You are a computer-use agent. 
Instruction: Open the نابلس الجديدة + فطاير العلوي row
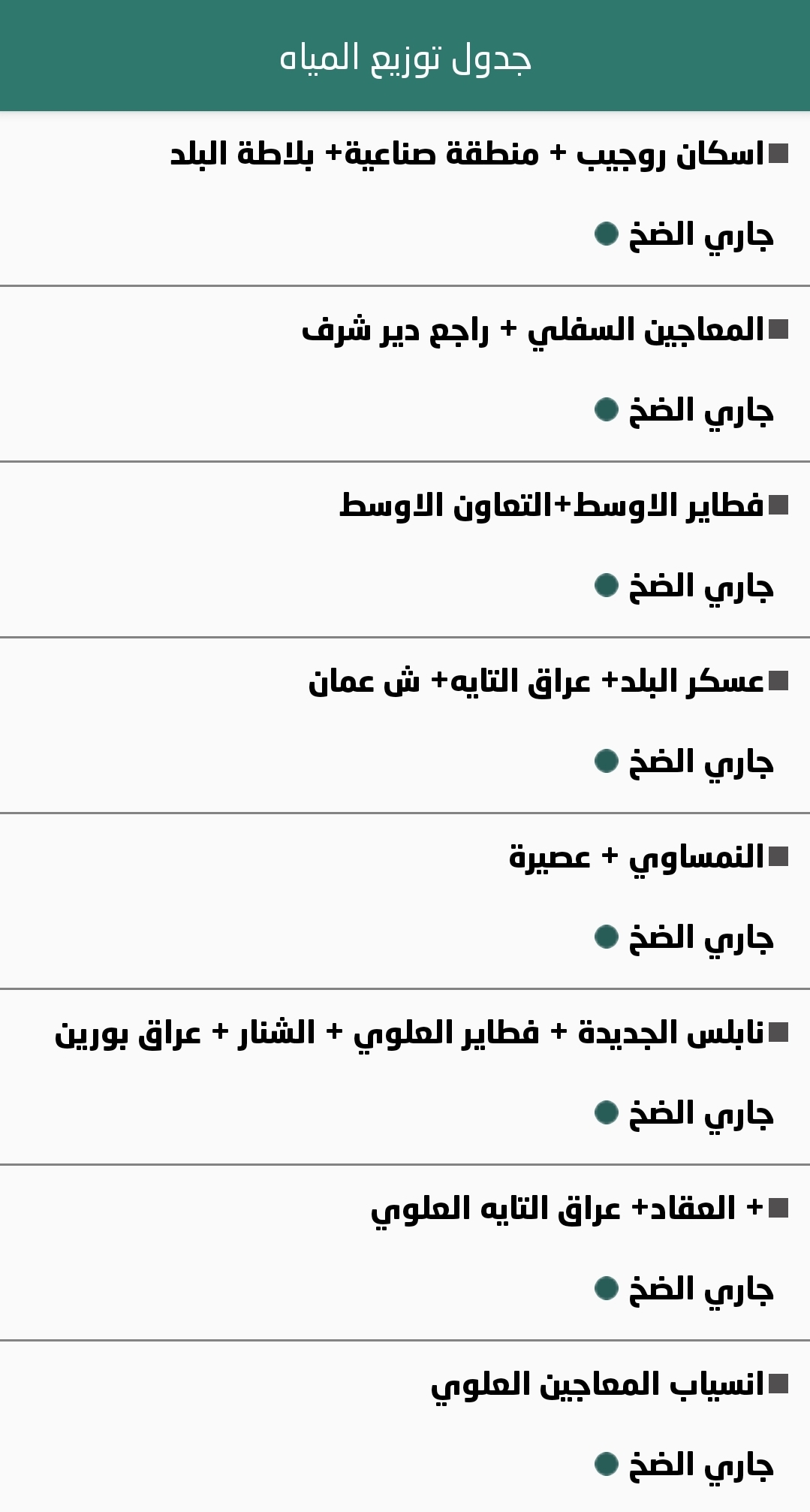point(409,1034)
